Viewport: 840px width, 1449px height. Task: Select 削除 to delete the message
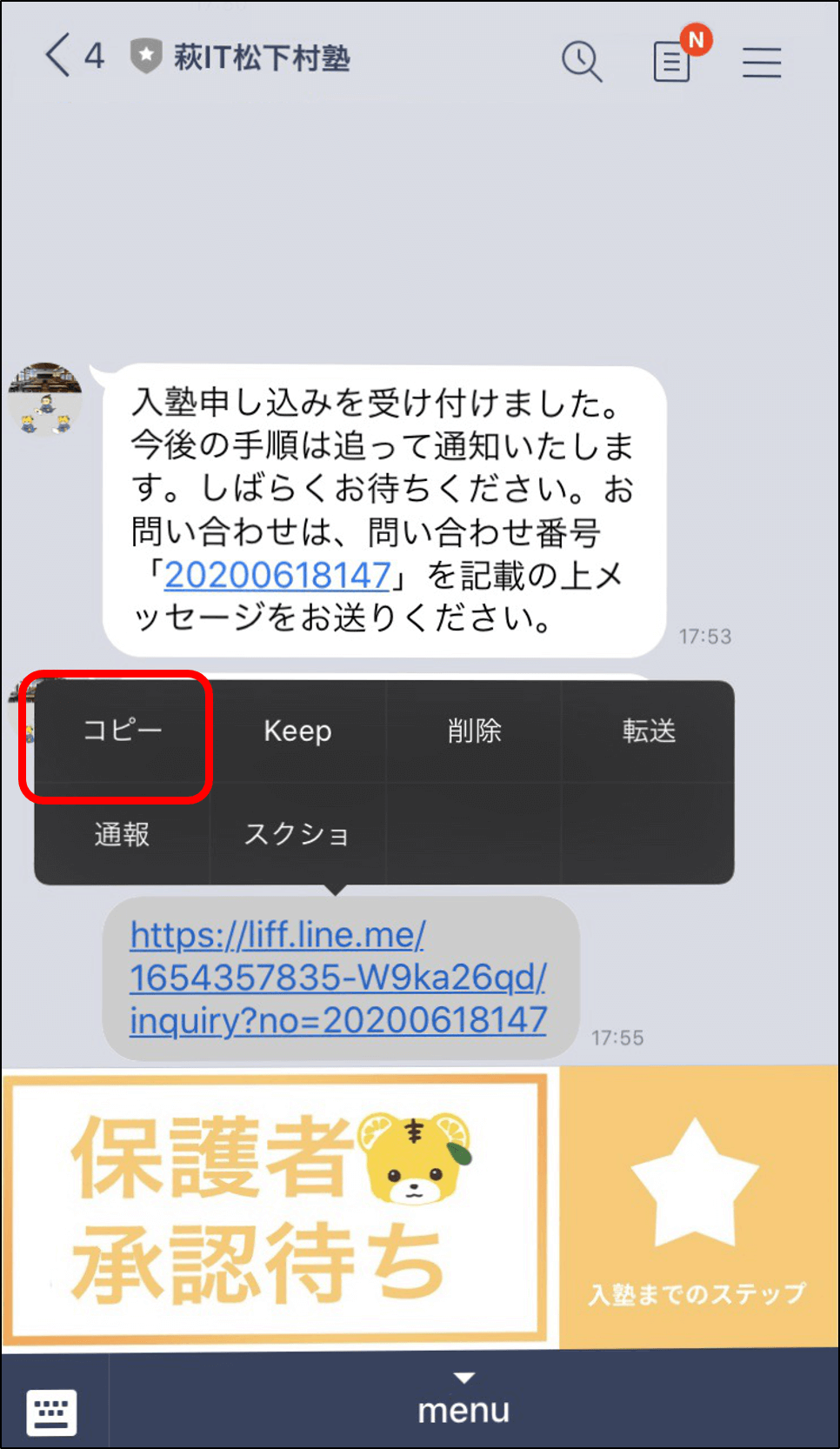[x=474, y=731]
